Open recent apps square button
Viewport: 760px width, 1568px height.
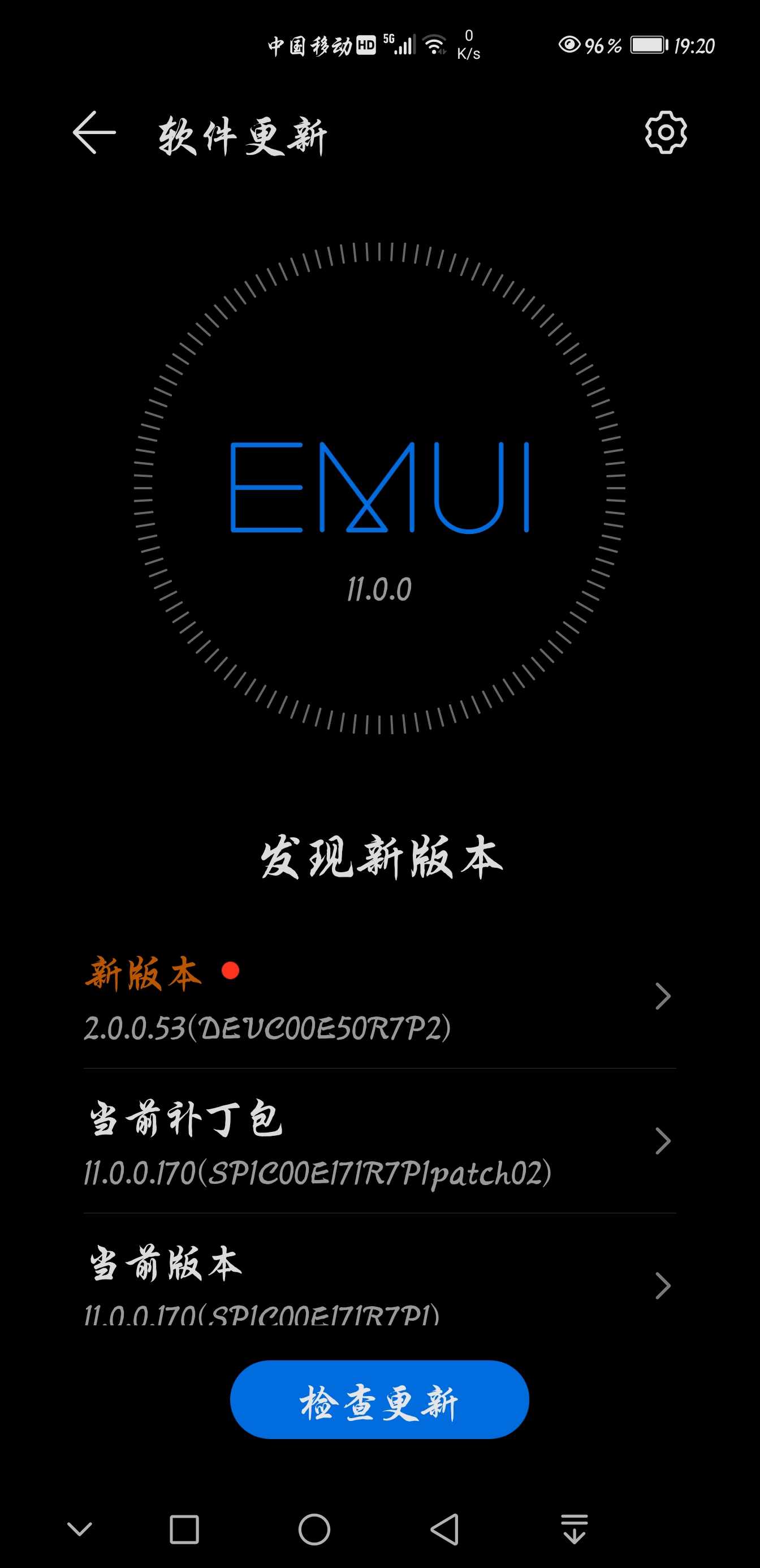coord(184,1529)
